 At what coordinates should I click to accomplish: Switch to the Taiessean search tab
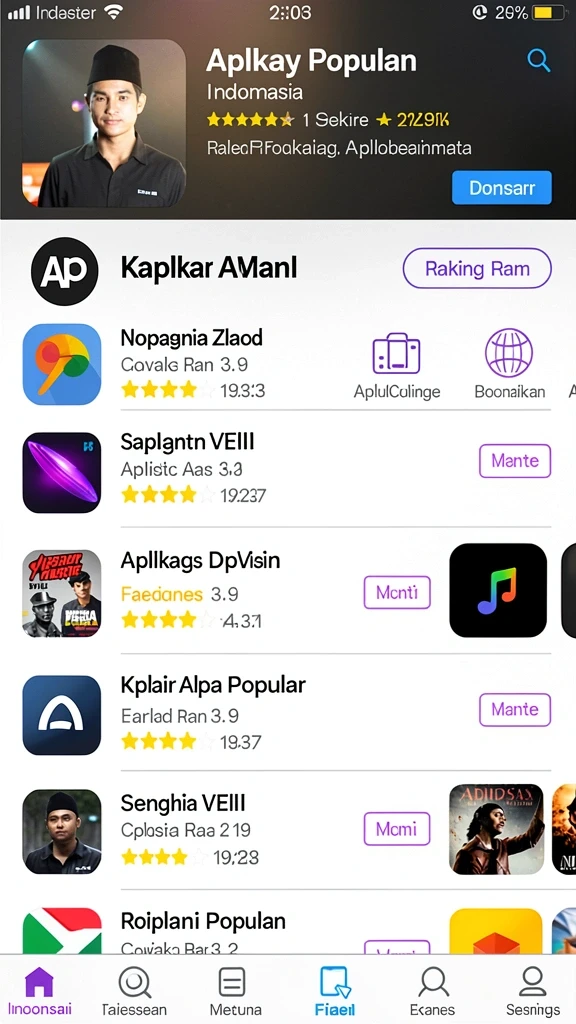point(135,989)
